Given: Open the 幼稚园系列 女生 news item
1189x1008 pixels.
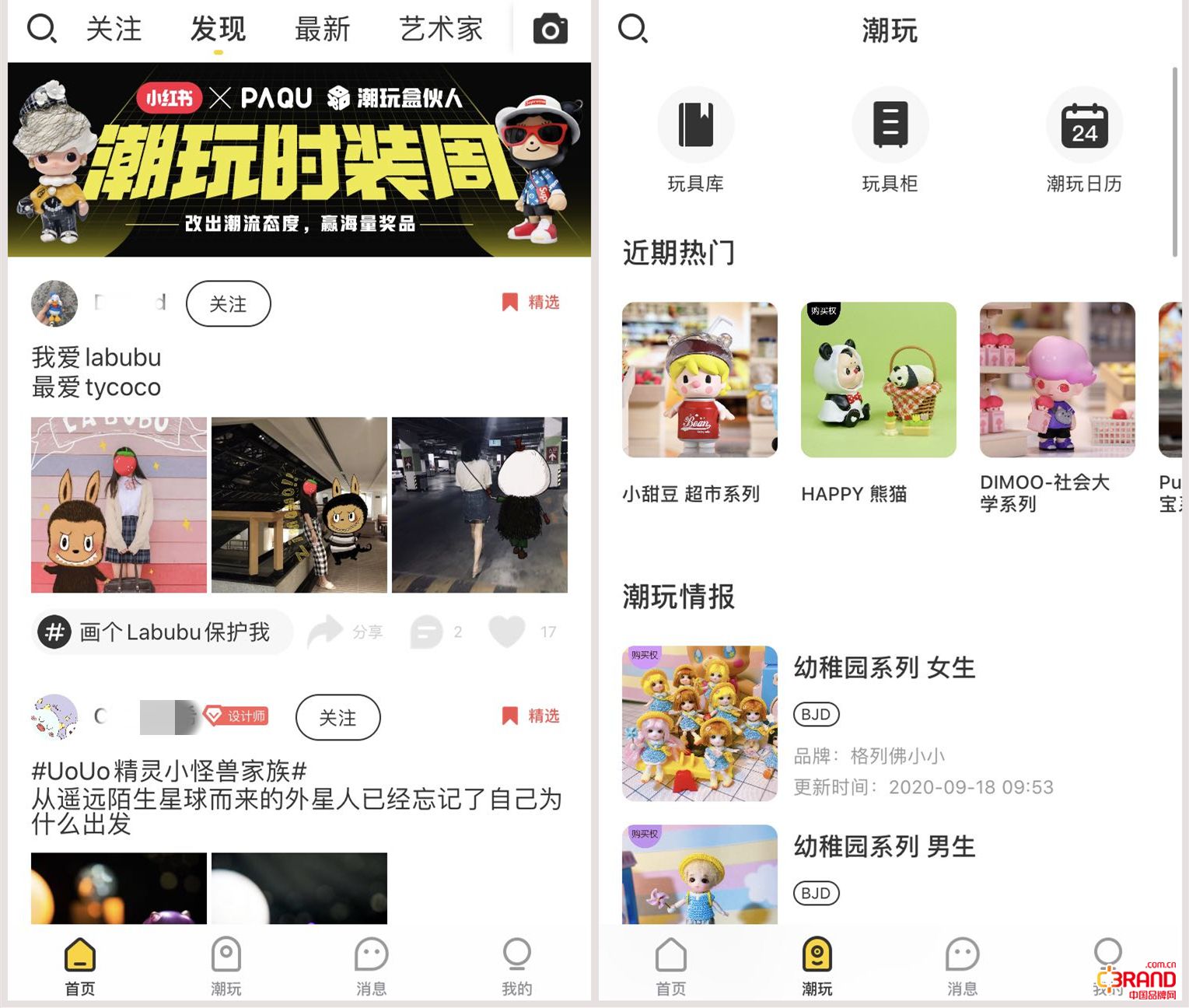Looking at the screenshot, I should tap(884, 667).
